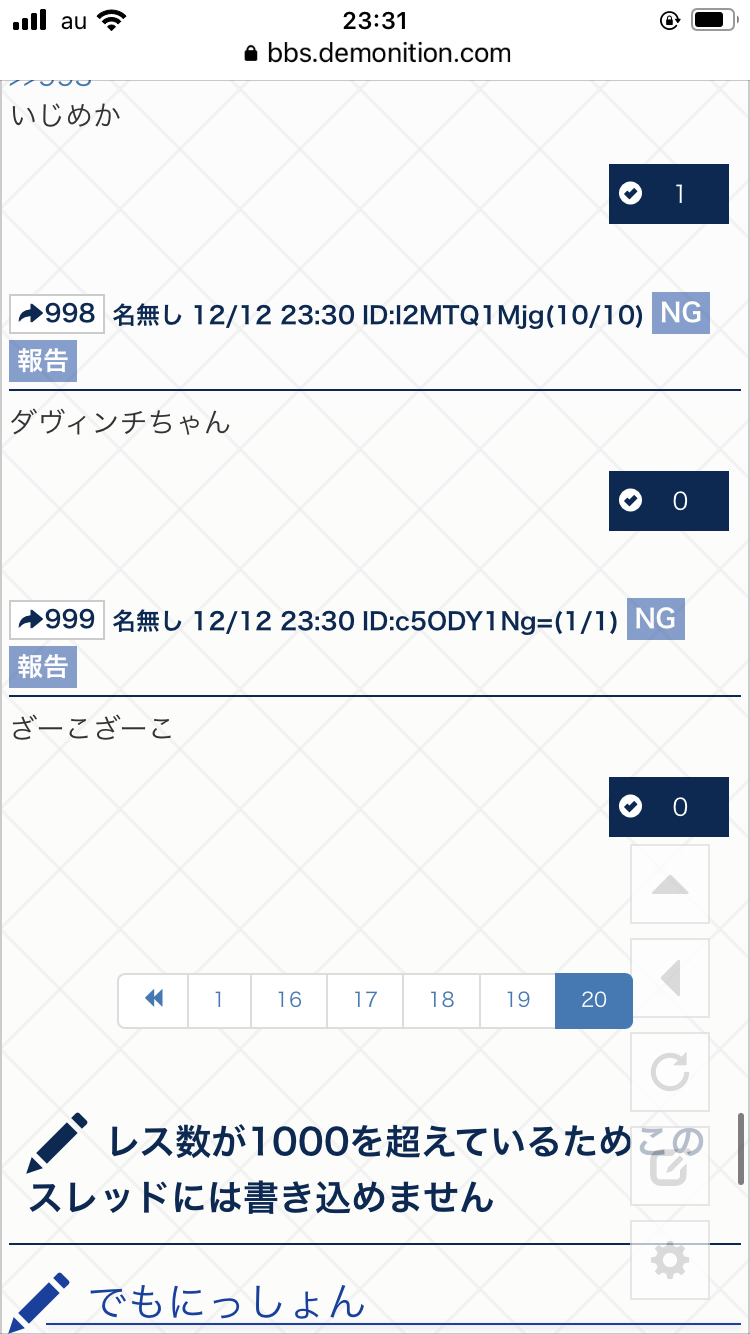Reply to post 999
The width and height of the screenshot is (750, 1334).
click(x=57, y=619)
